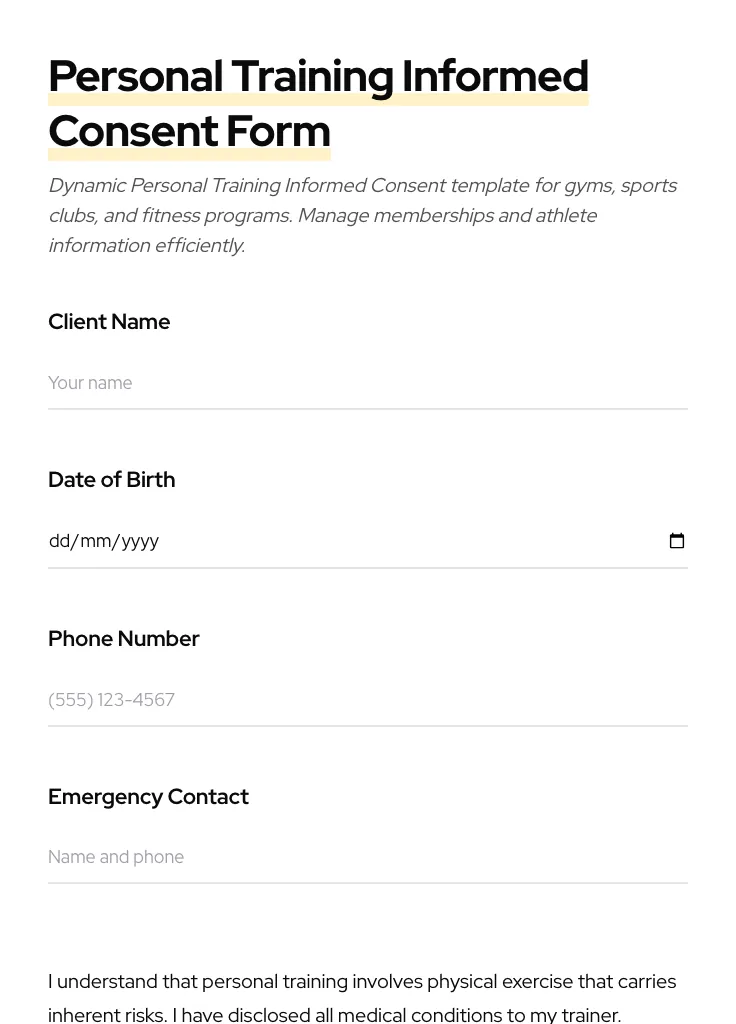Select the Date of Birth date field
This screenshot has width=736, height=1024.
[300, 540]
